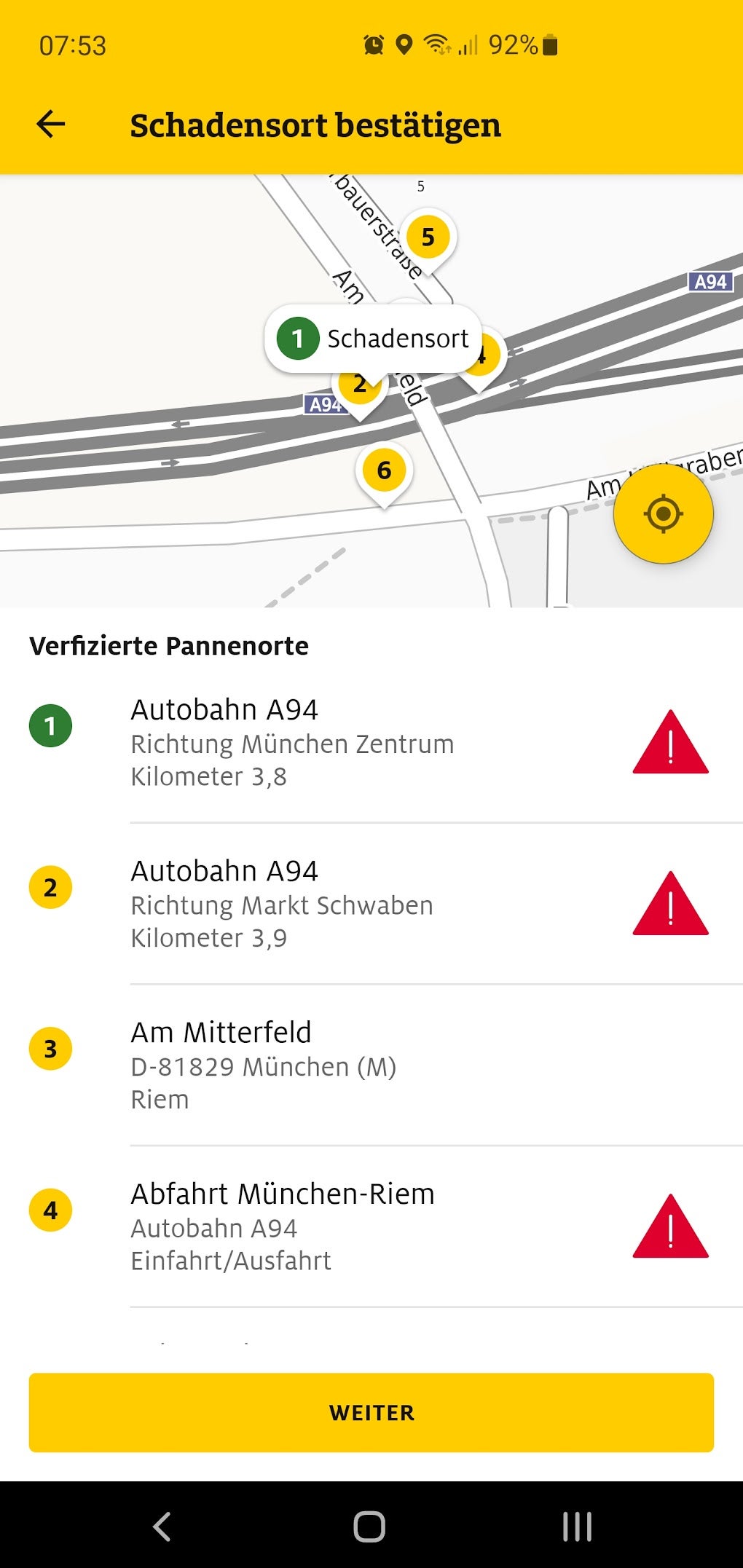Tap the Android recent apps button

(575, 1526)
